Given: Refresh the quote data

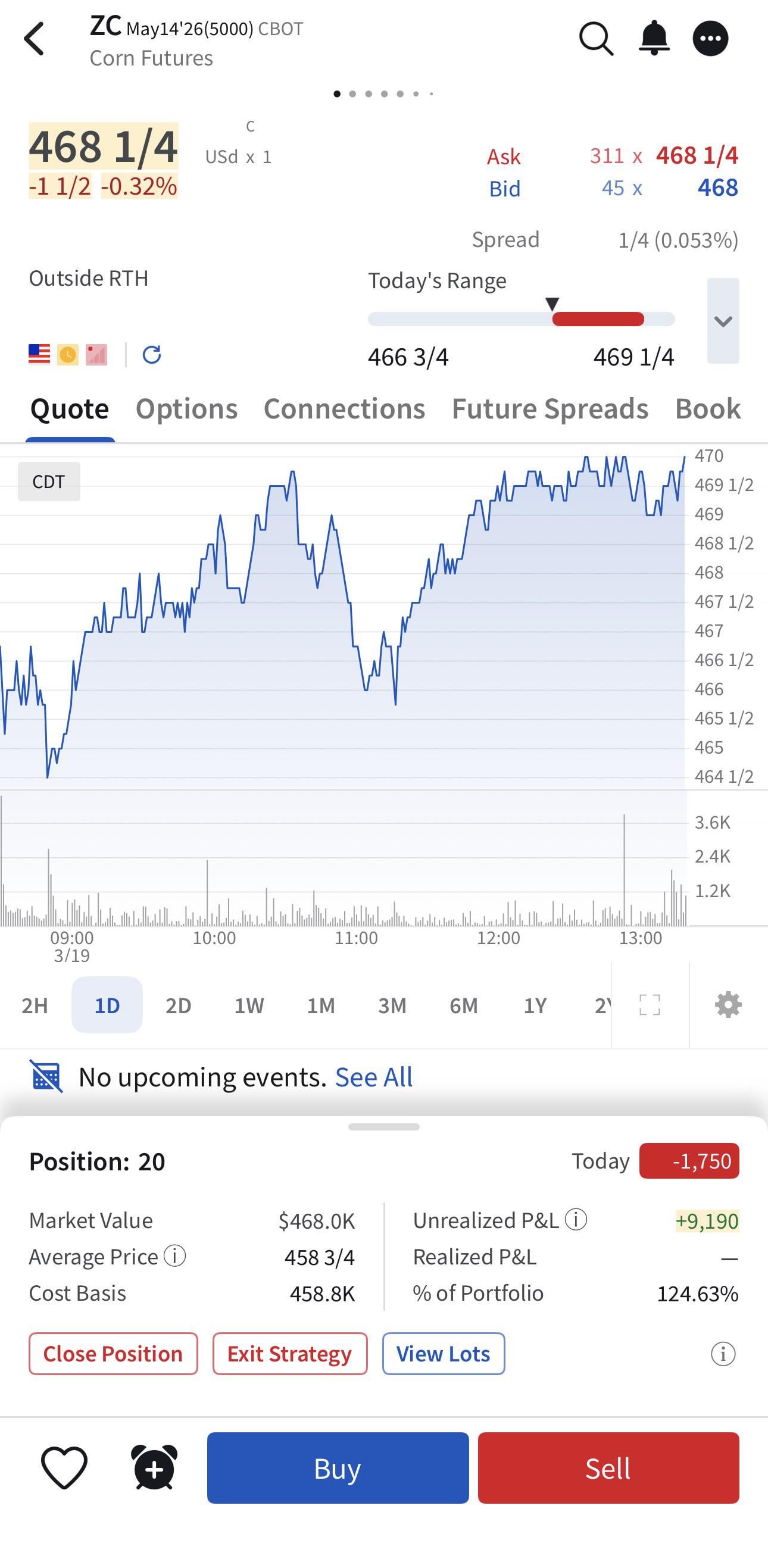Looking at the screenshot, I should [152, 354].
